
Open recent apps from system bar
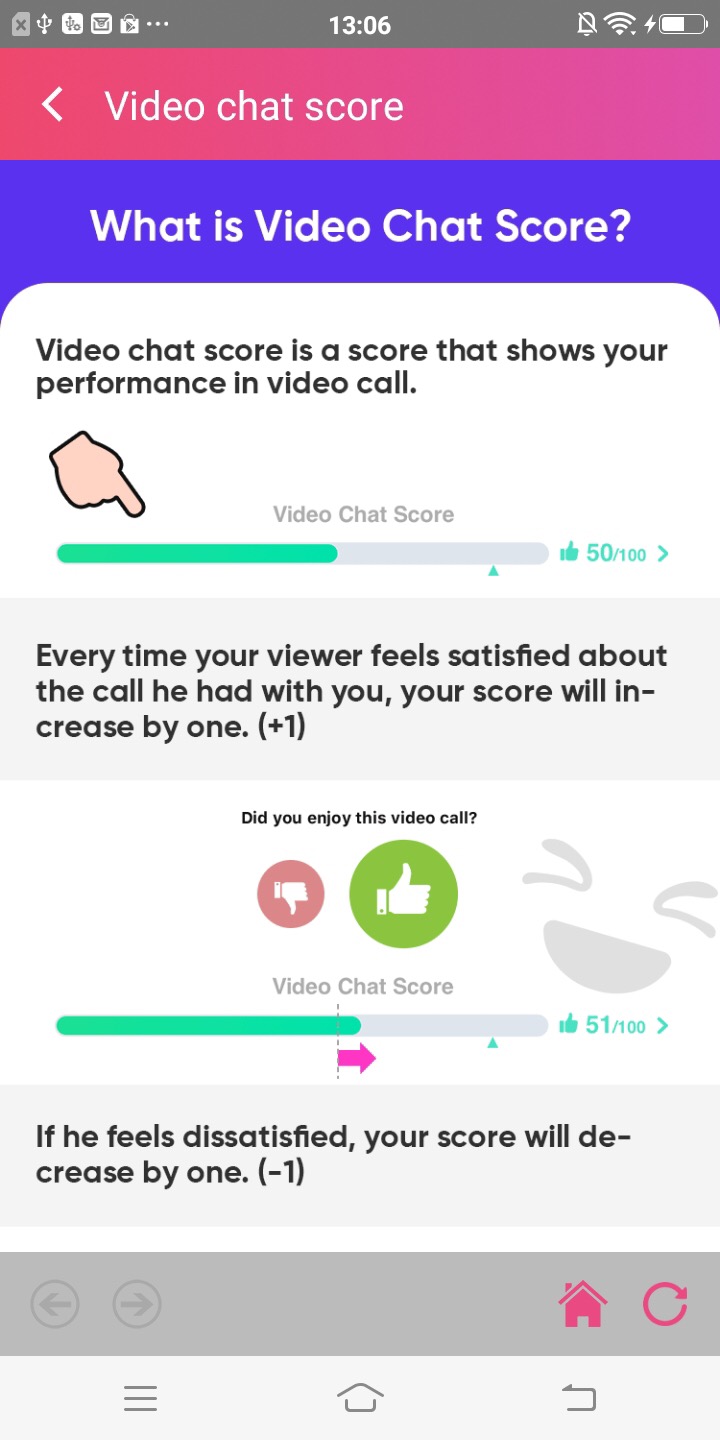coord(140,1398)
